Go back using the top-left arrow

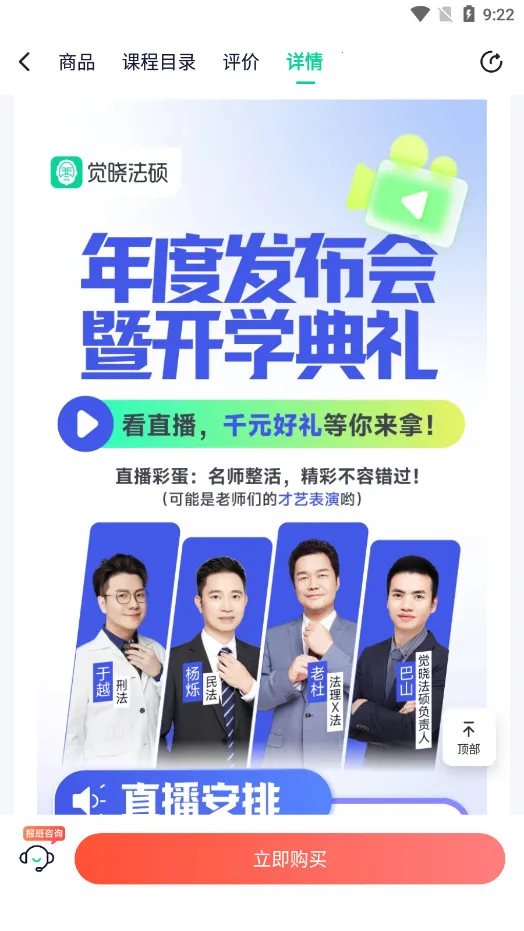point(24,62)
